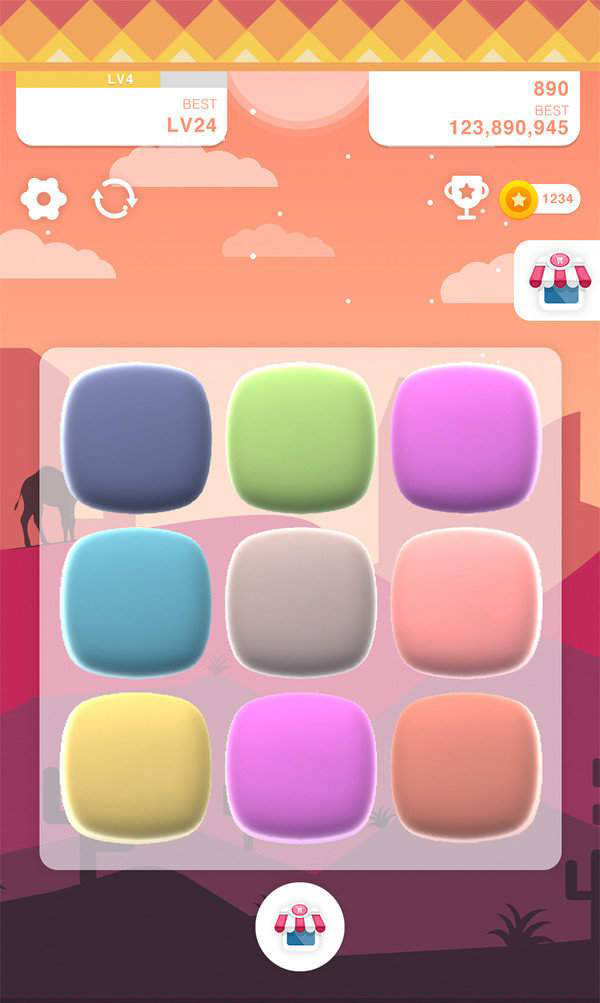Screen dimensions: 600x1003
Task: Tap the 1234 coin balance pill
Action: click(x=541, y=199)
